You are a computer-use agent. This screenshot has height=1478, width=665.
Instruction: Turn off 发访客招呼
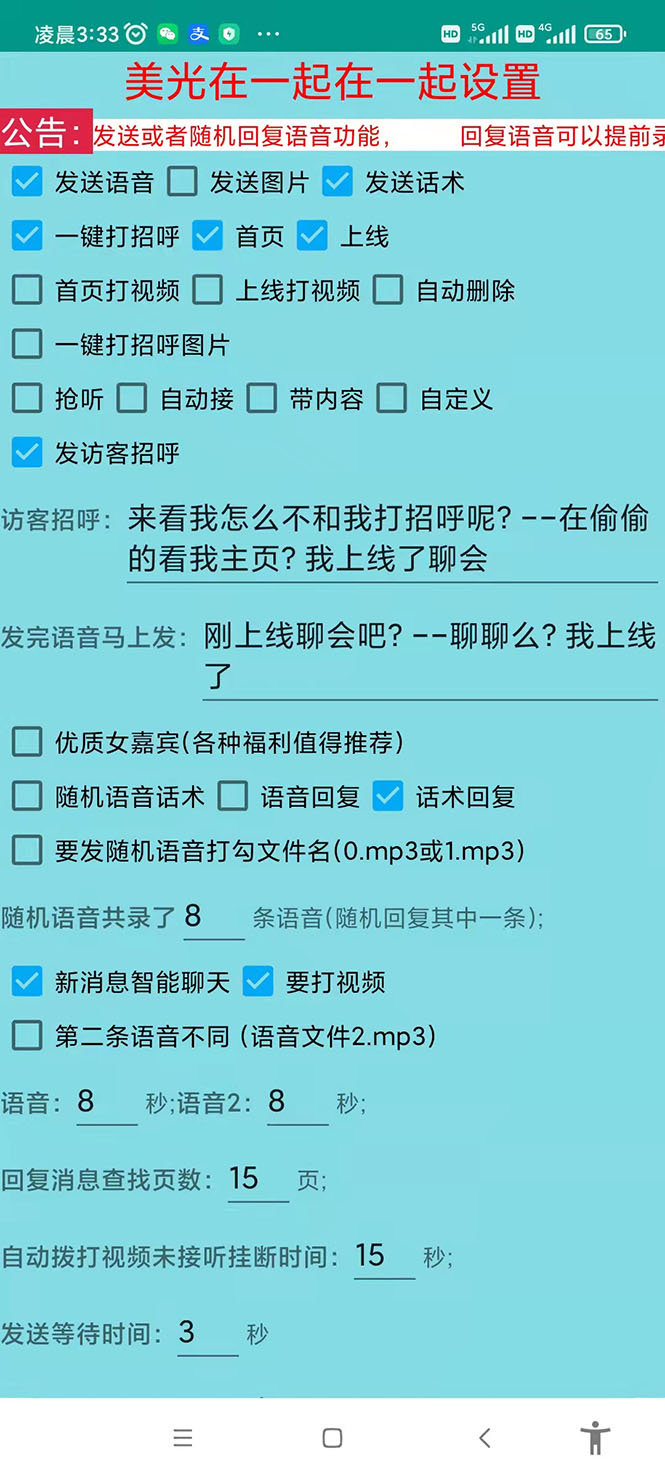point(27,452)
